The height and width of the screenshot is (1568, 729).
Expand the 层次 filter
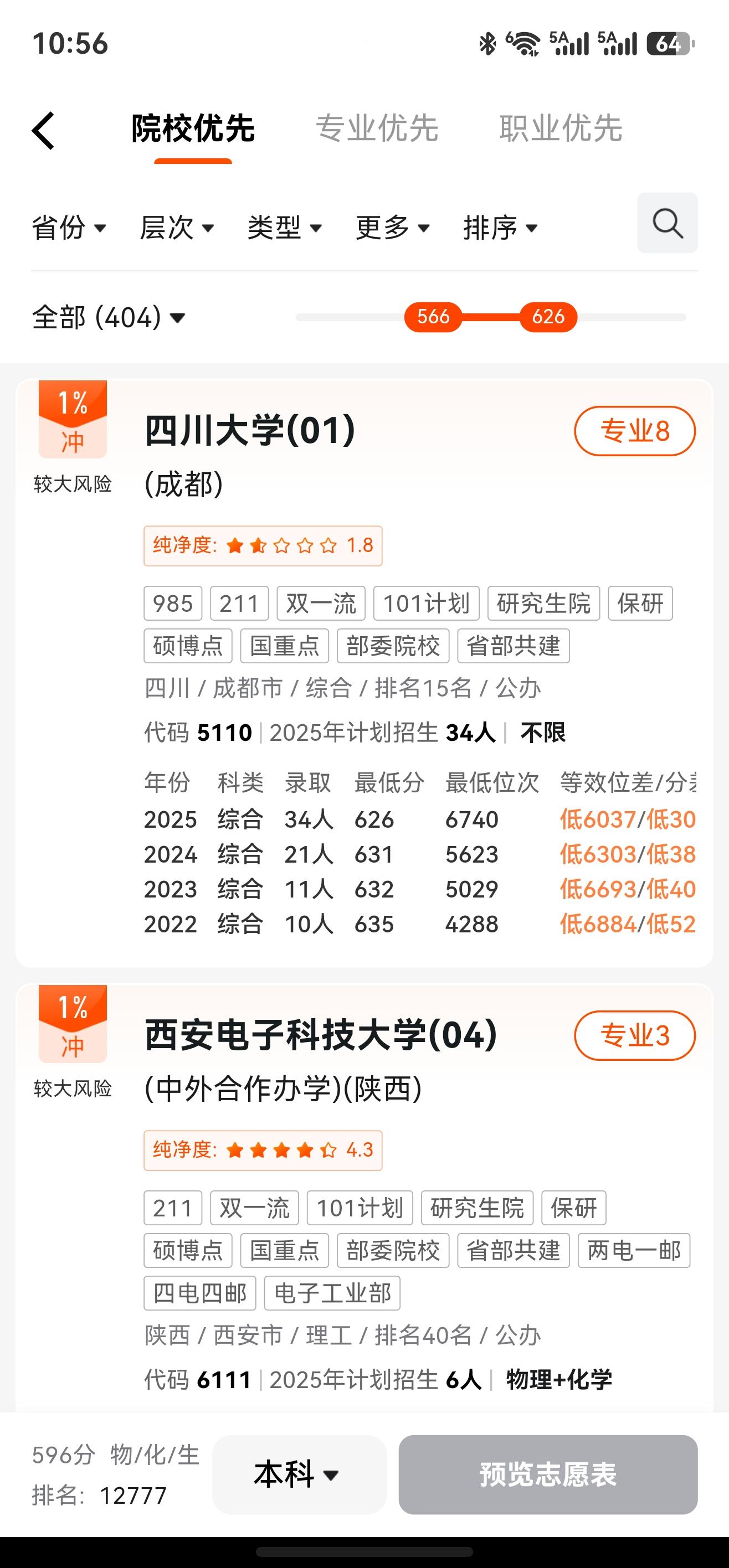[177, 228]
